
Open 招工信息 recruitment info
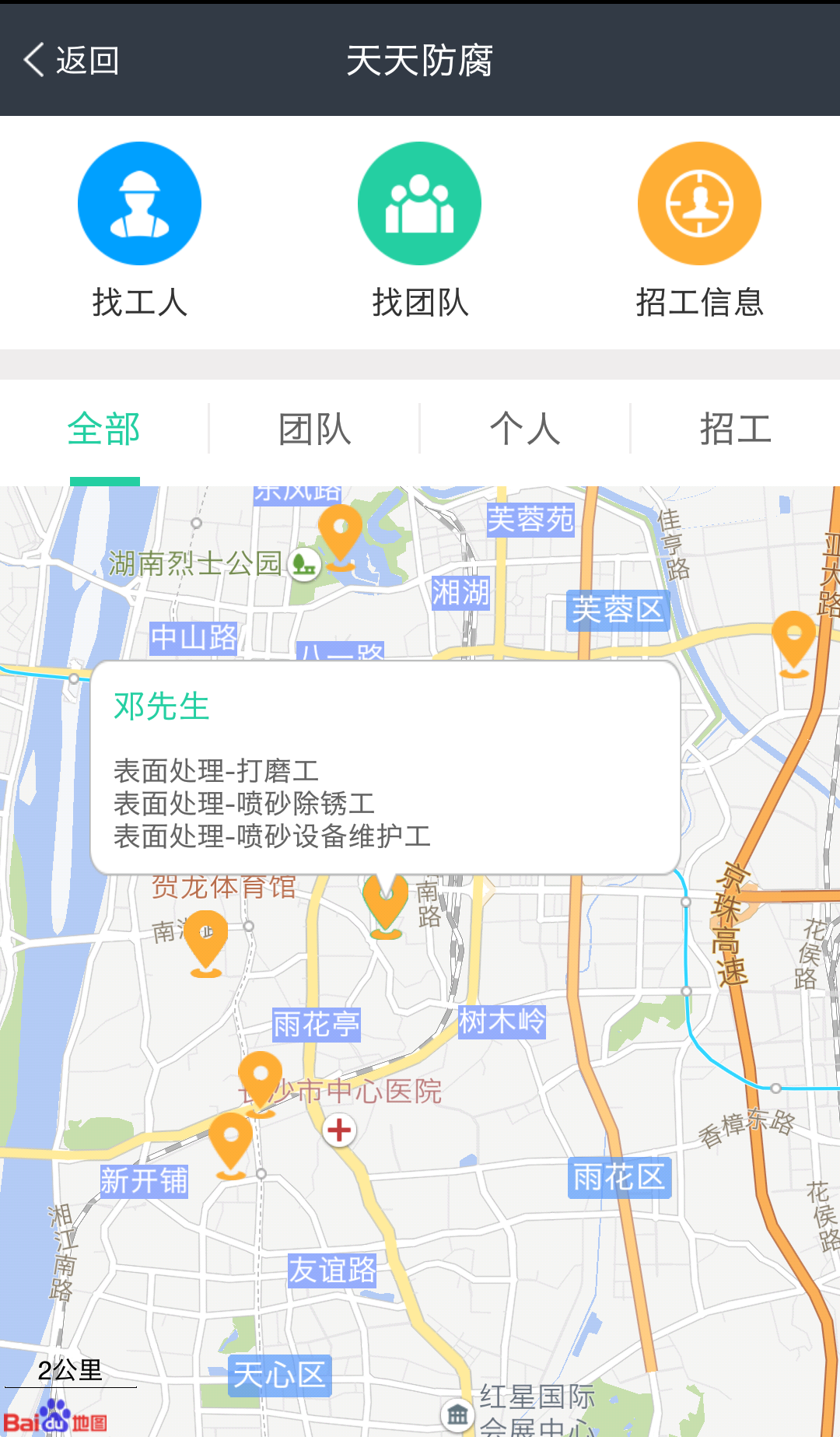[699, 231]
